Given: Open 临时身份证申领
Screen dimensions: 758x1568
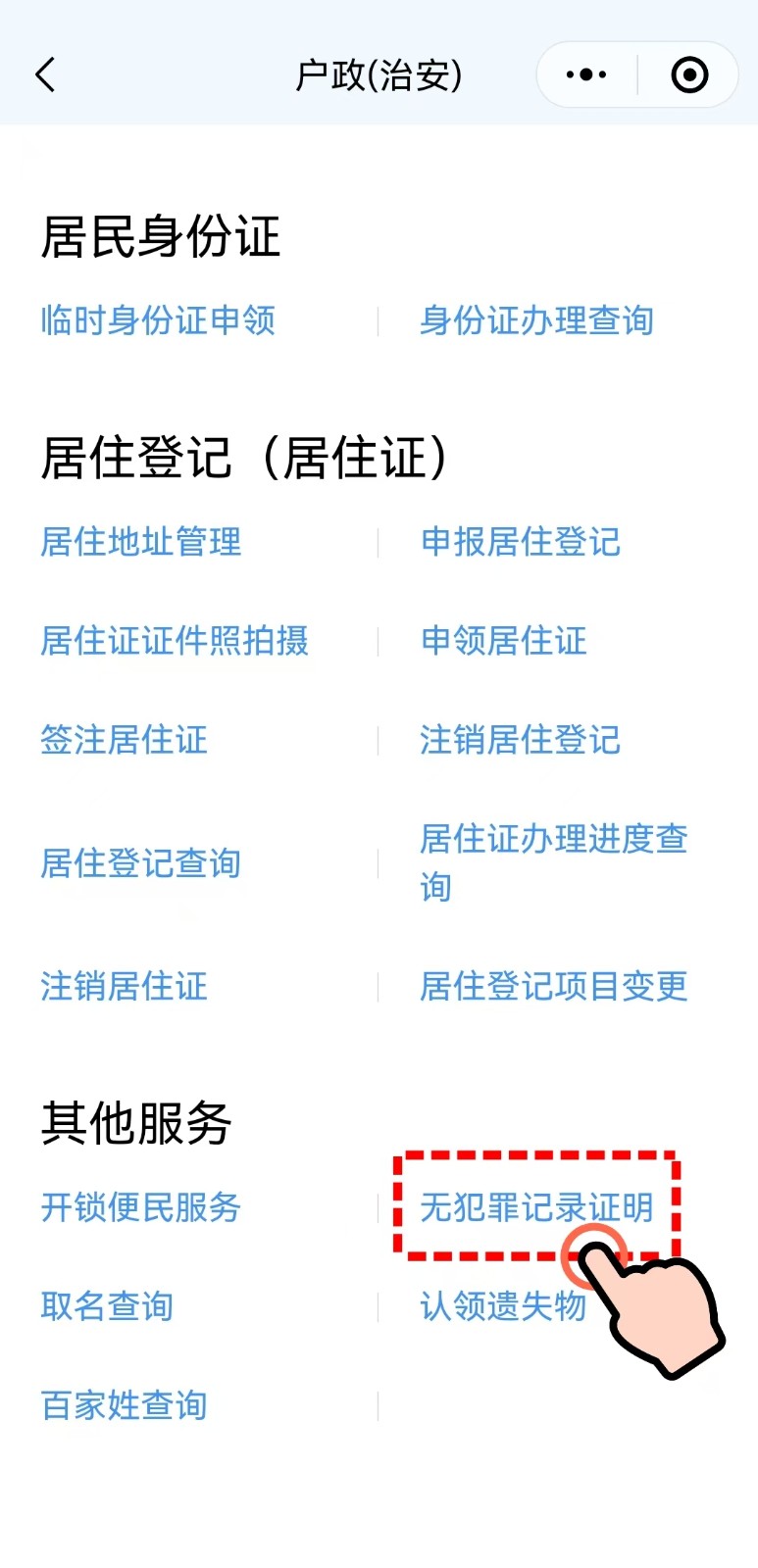Looking at the screenshot, I should [x=158, y=320].
